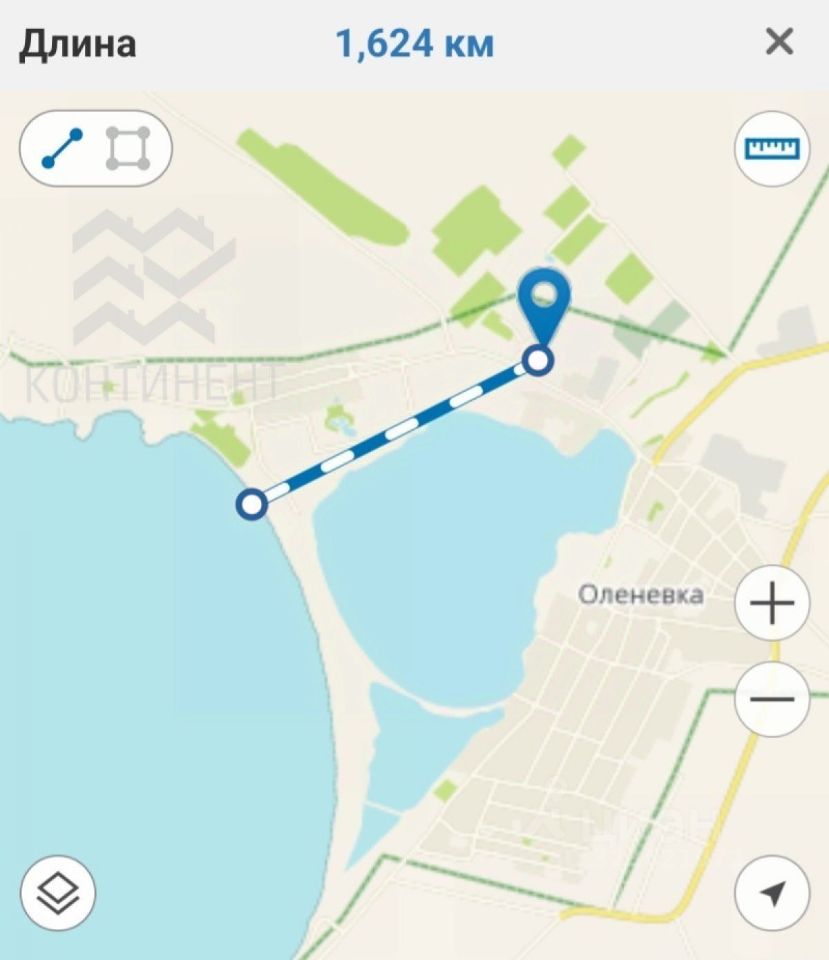This screenshot has height=960, width=829.
Task: Close the length measurement panel
Action: 779,42
